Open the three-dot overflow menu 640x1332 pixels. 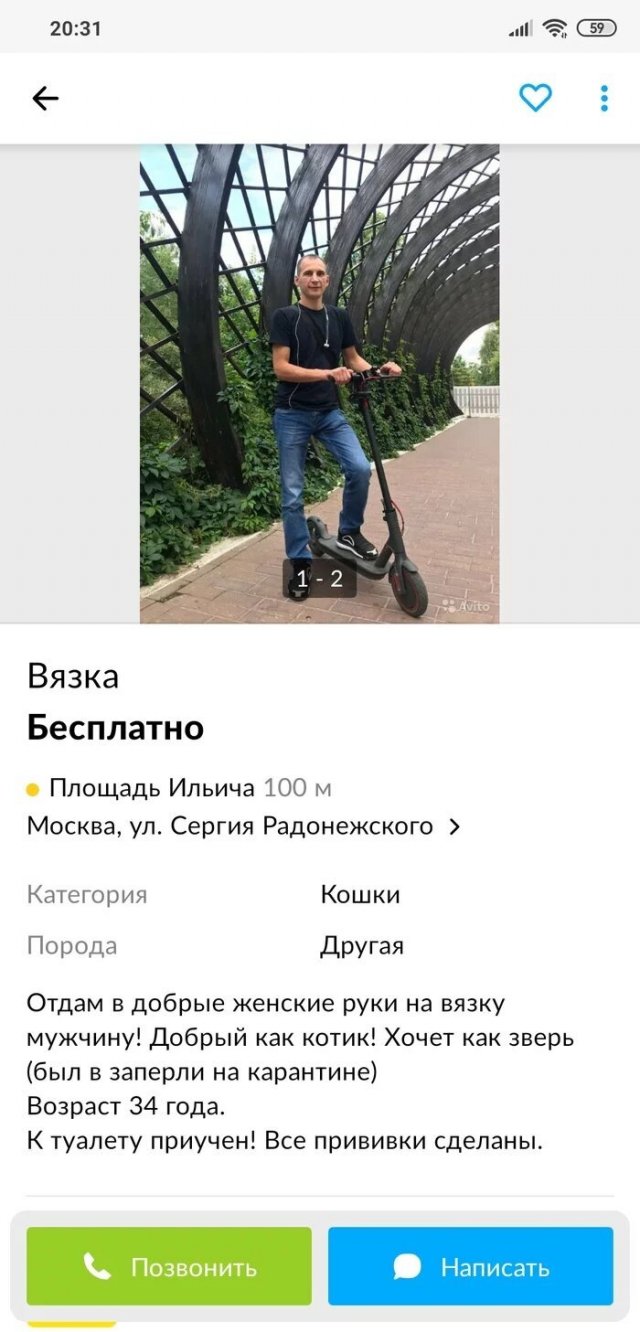click(x=604, y=98)
